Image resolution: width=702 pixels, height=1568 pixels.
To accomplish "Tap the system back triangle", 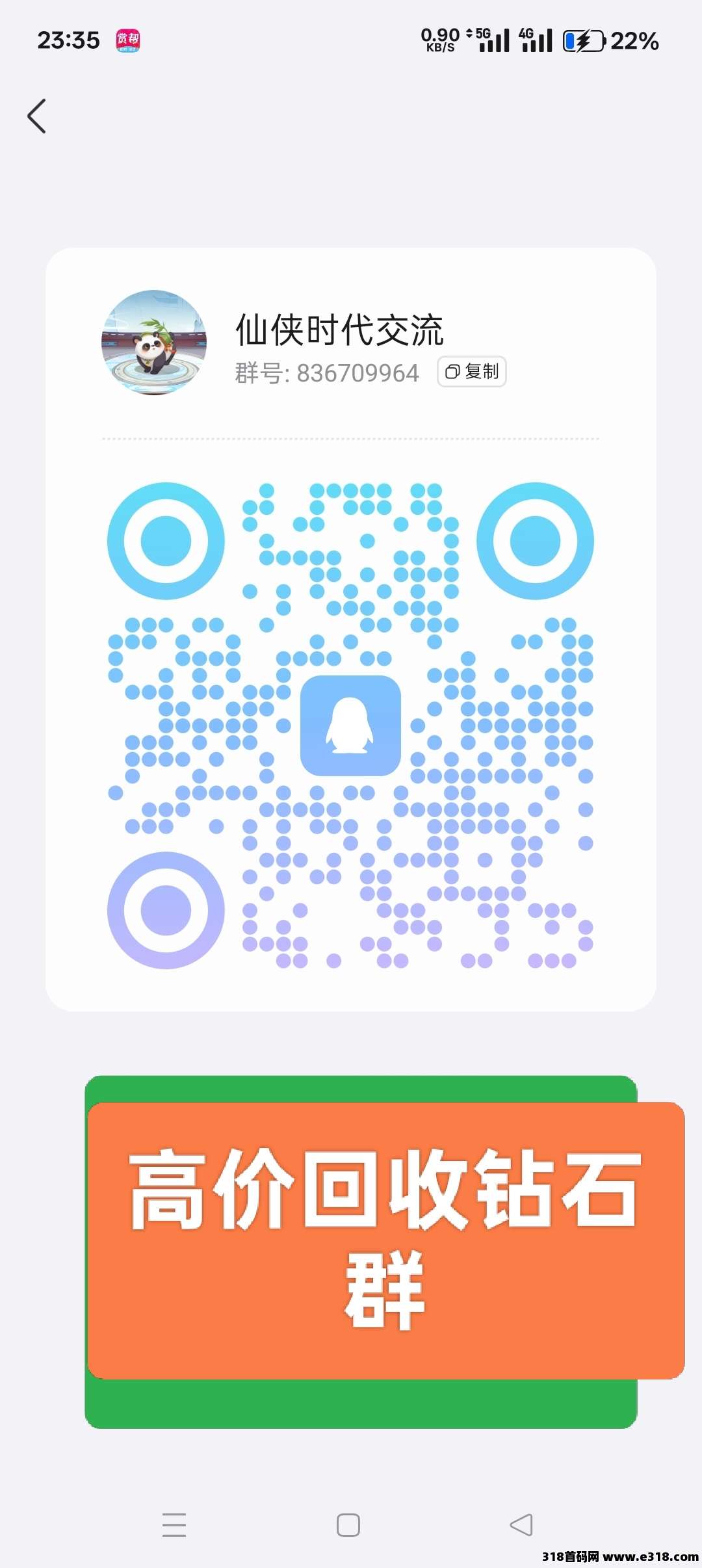I will [521, 1524].
